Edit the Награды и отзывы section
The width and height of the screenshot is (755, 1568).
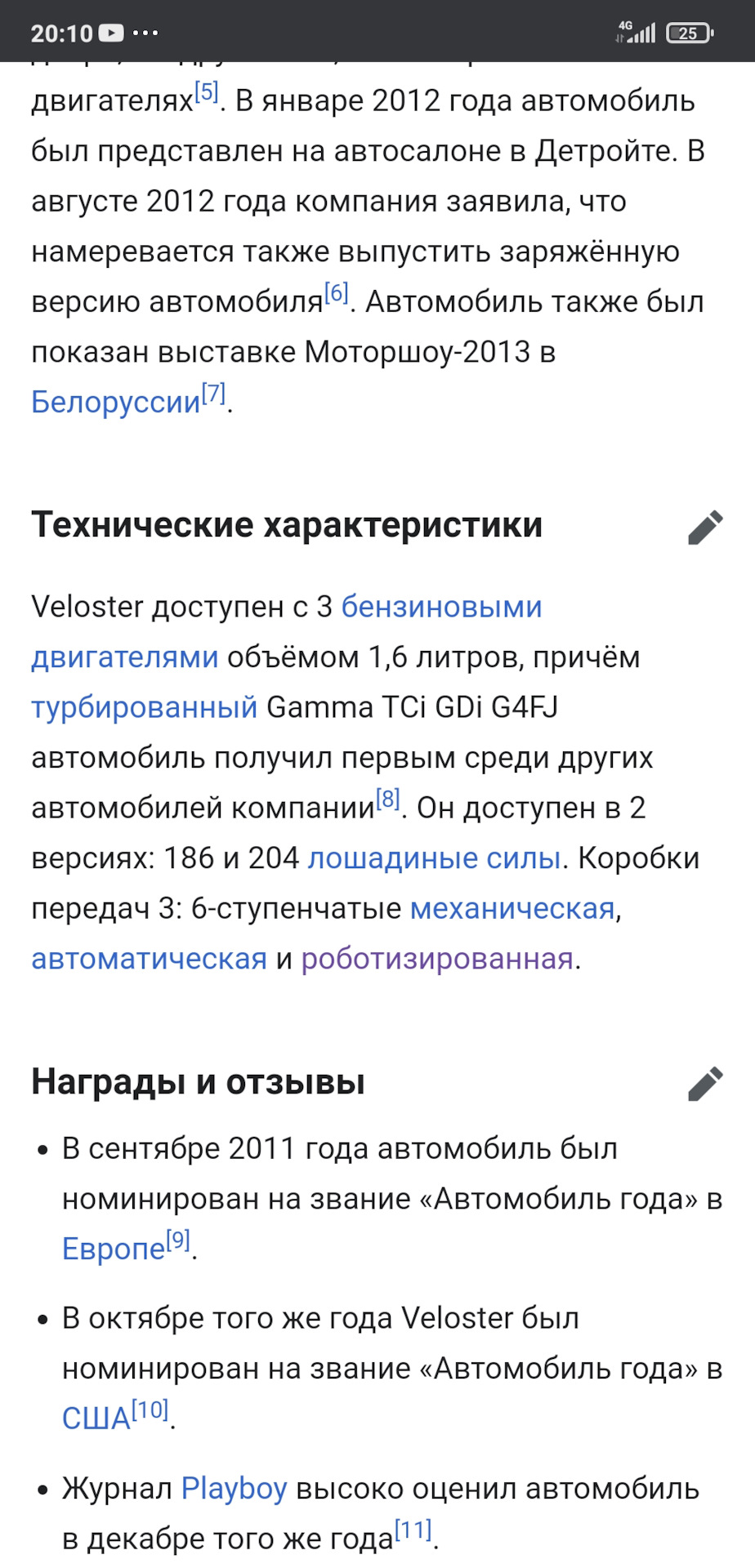(x=705, y=1084)
